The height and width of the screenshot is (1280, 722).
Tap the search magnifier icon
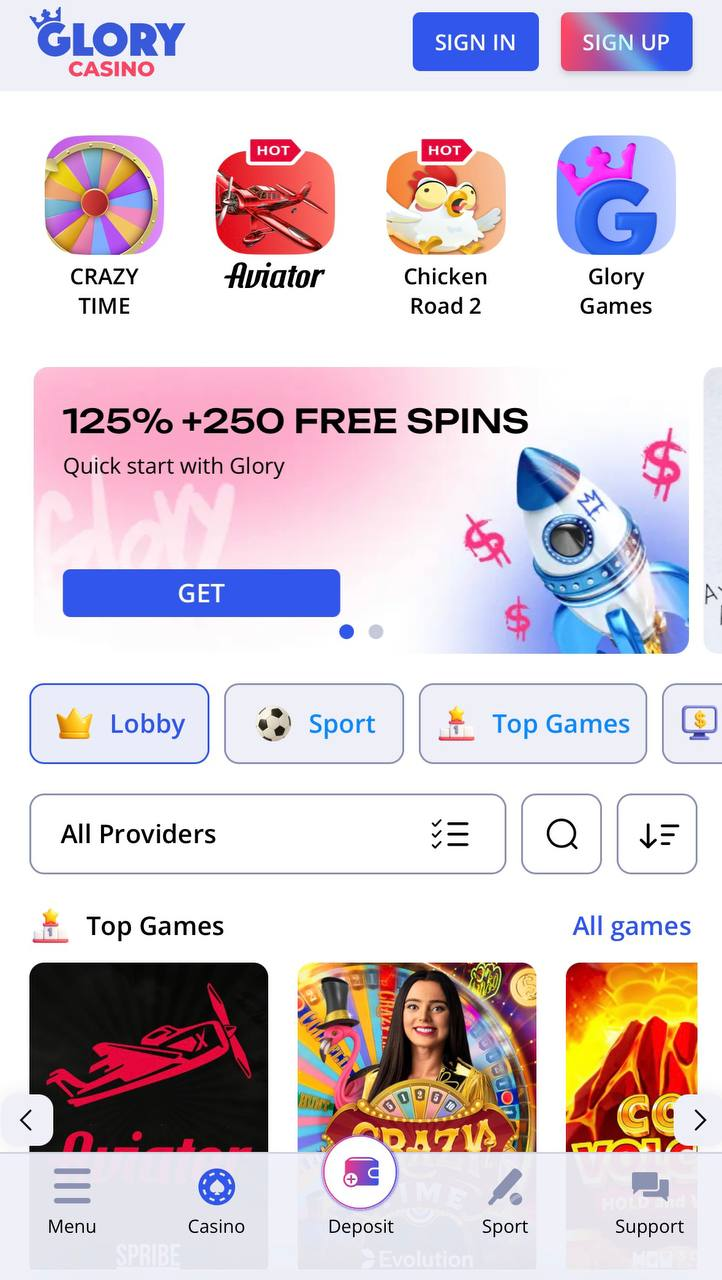[561, 833]
